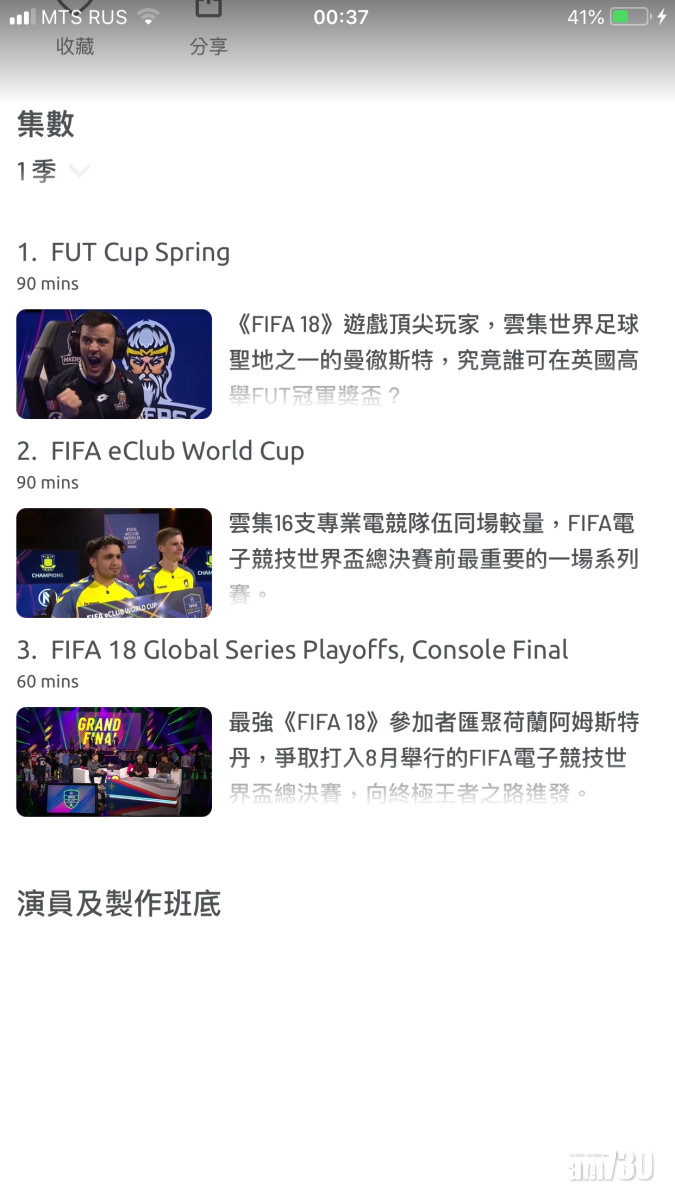Open FIFA eClub World Cup episode thumbnail
This screenshot has height=1200, width=675.
tap(114, 563)
